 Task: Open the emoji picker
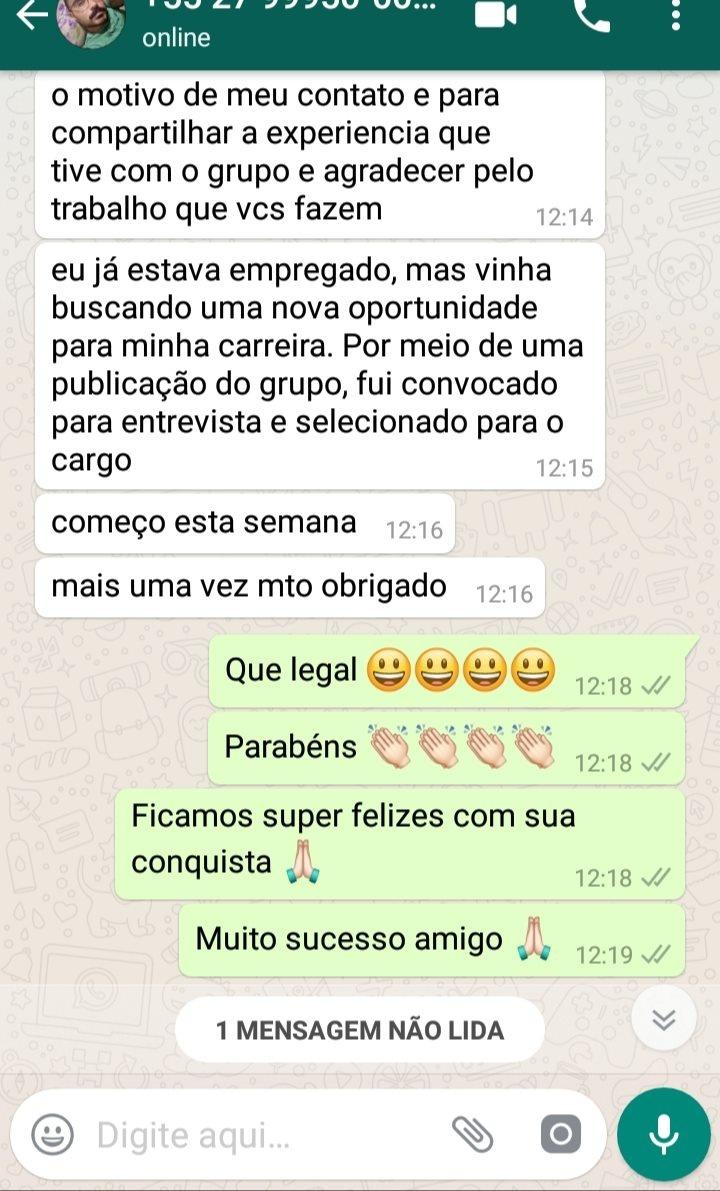[52, 1134]
